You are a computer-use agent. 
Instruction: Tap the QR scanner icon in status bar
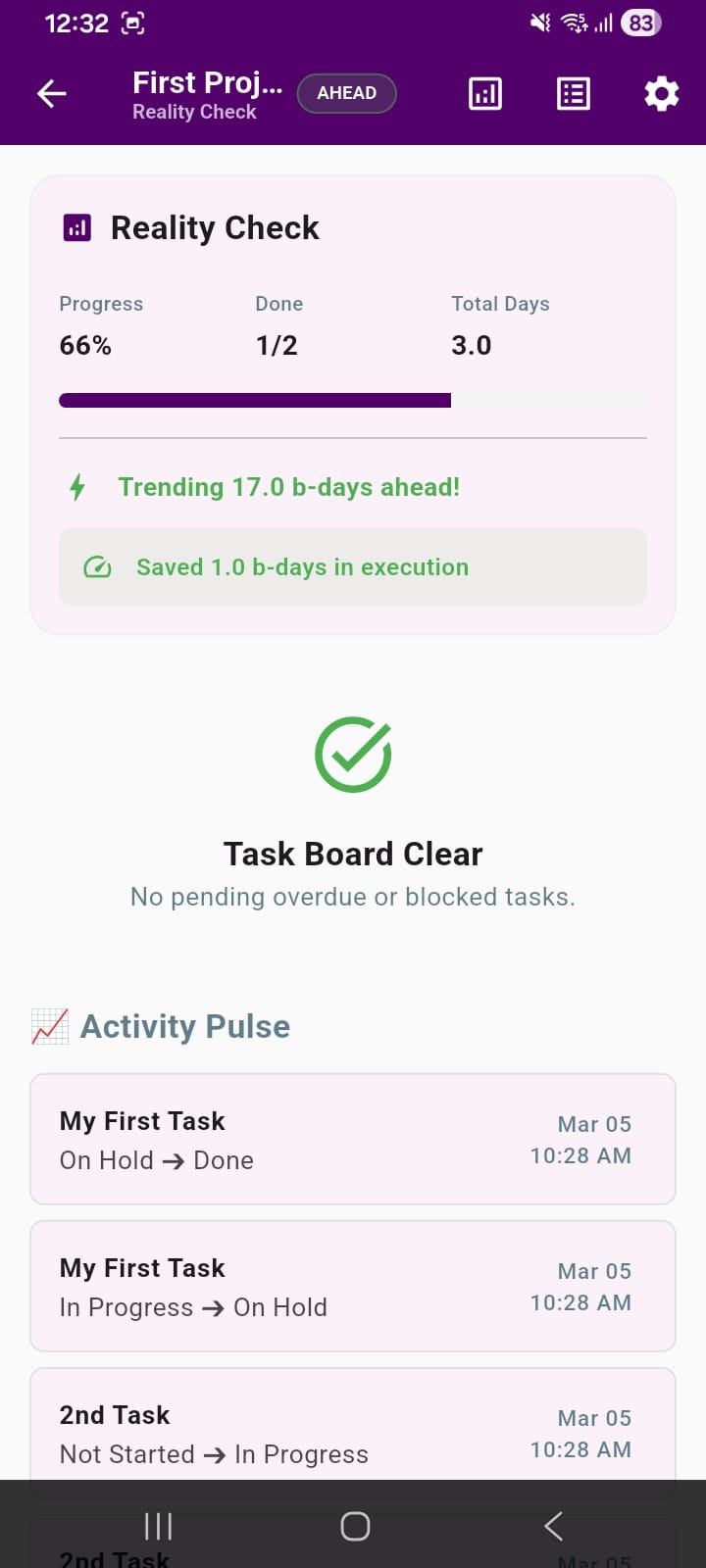tap(132, 22)
